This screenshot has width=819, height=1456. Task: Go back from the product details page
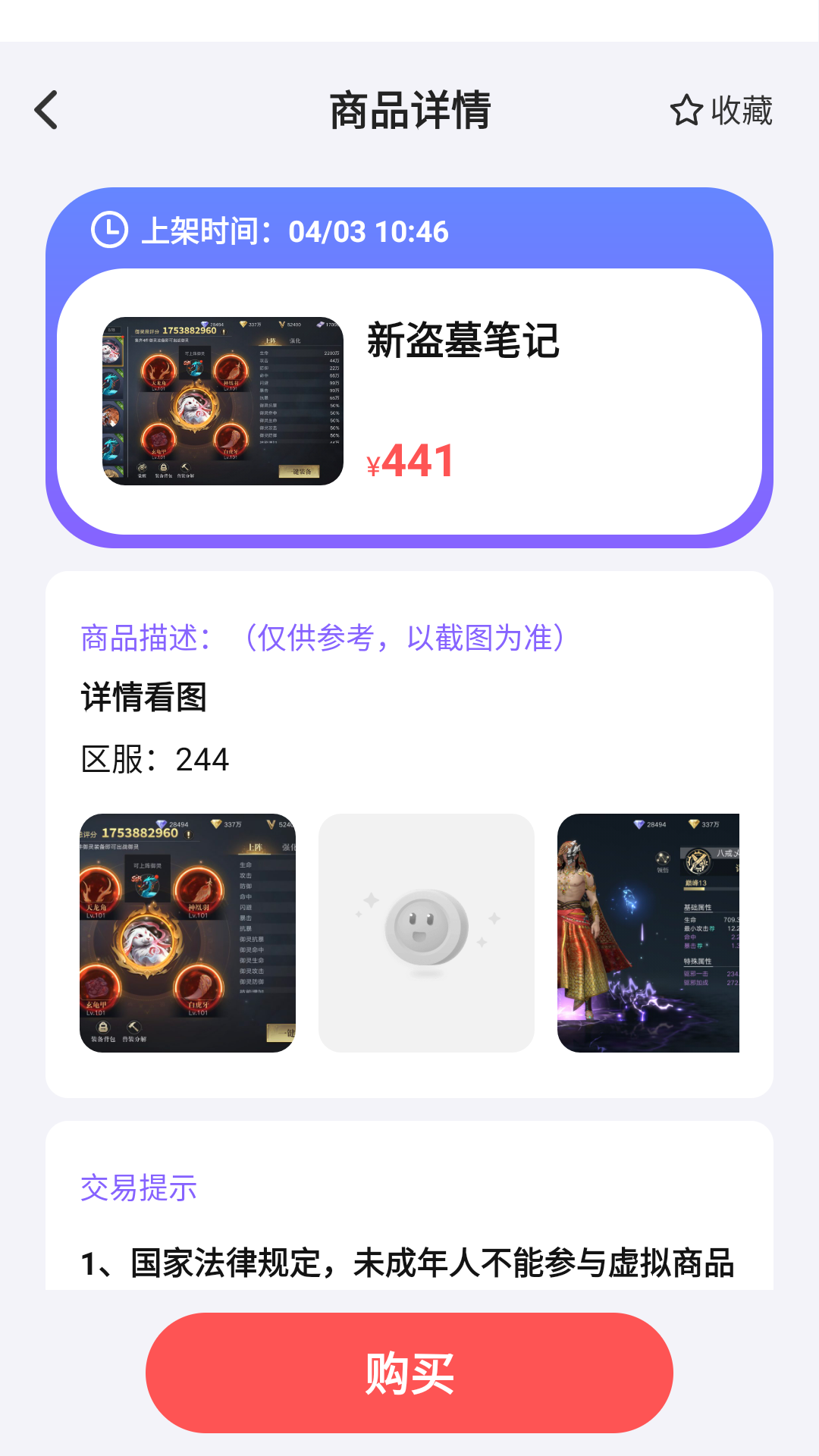(x=47, y=110)
